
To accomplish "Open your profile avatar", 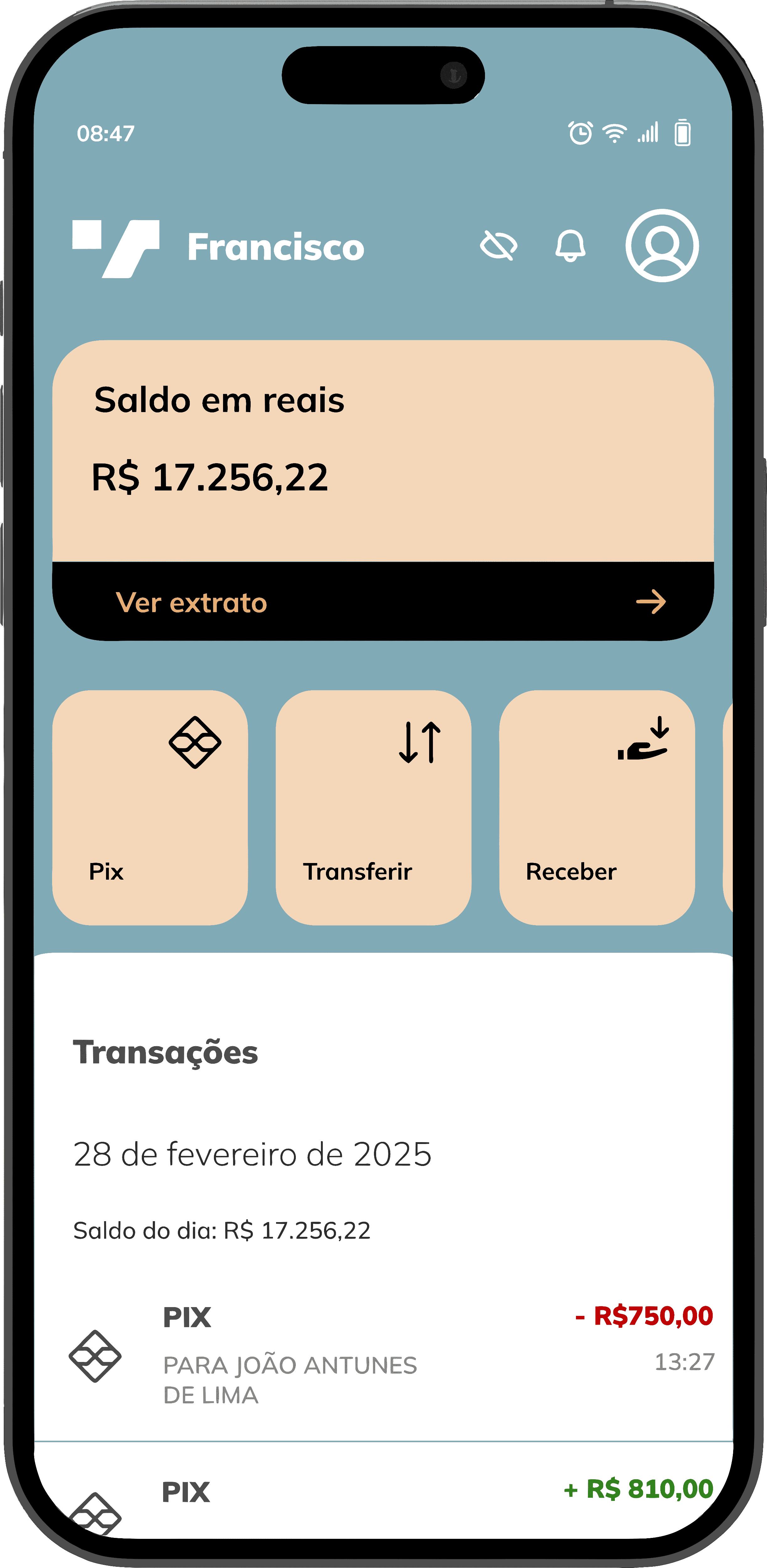I will pos(663,247).
